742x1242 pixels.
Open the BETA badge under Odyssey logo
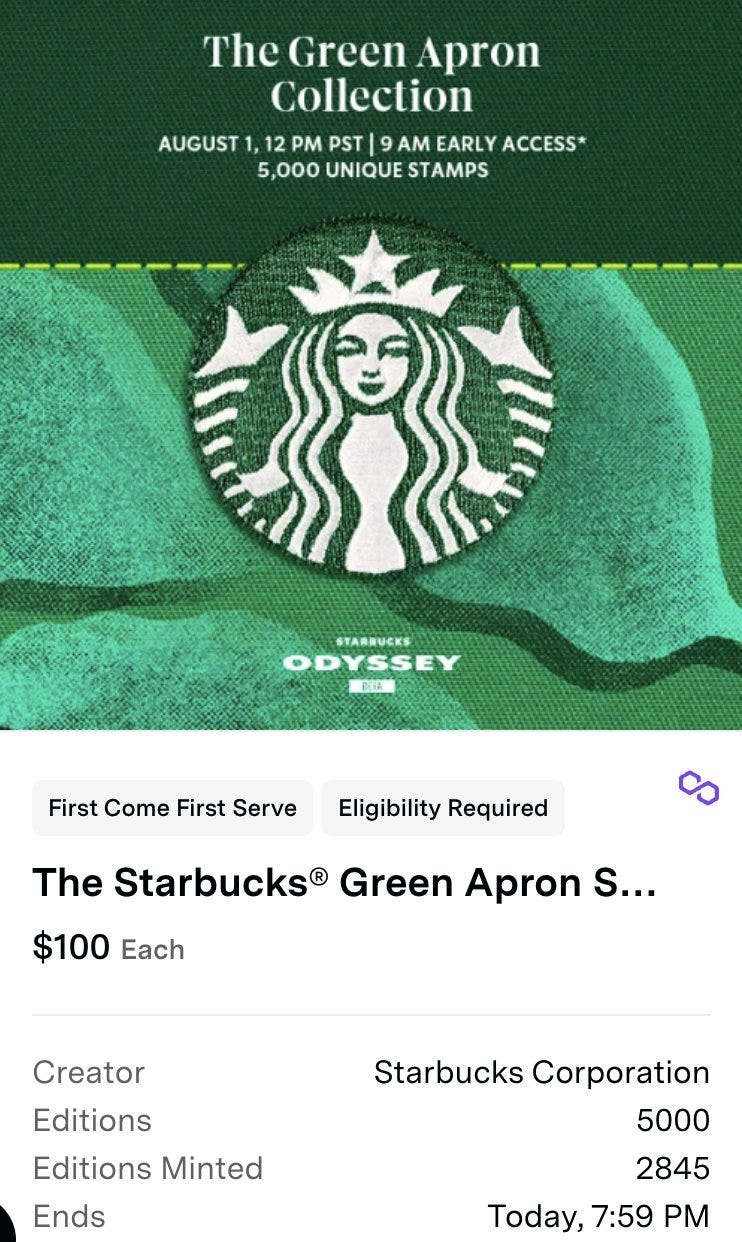pos(371,686)
